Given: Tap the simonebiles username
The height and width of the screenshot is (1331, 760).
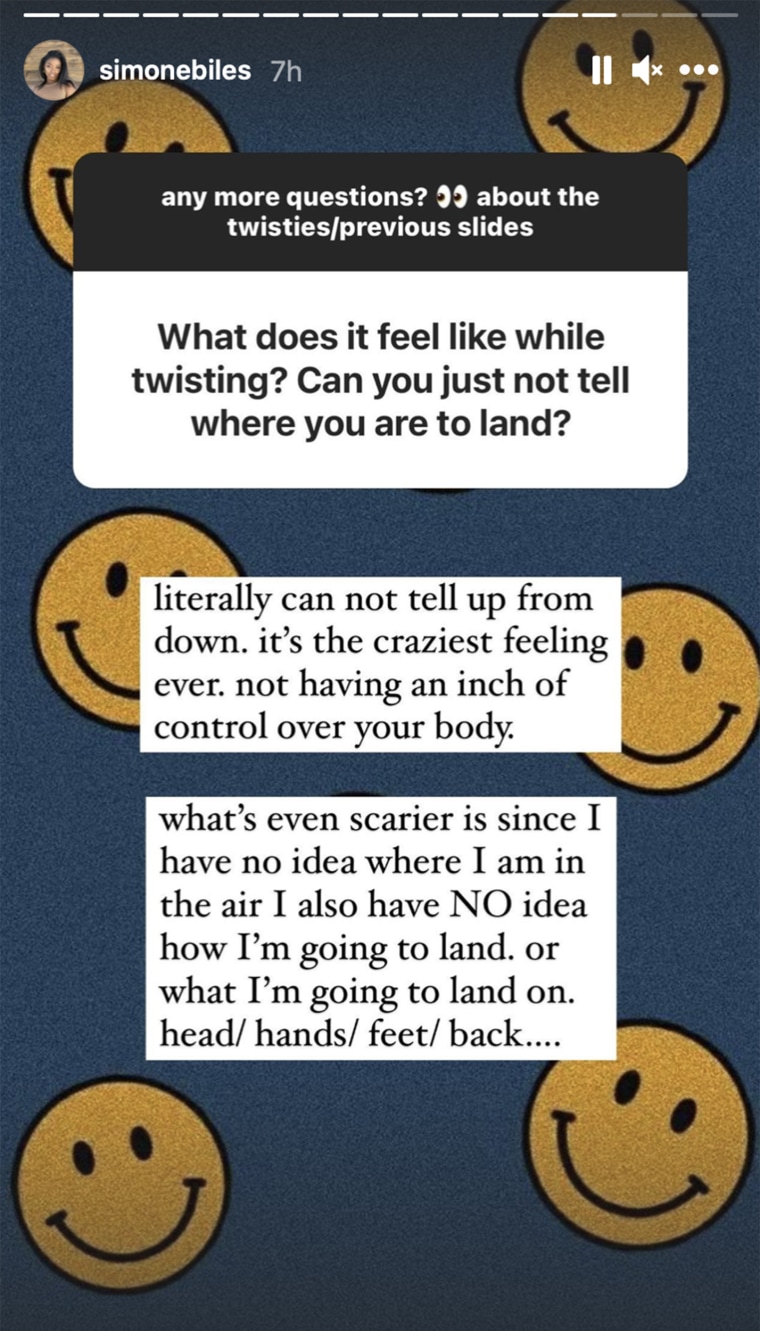Looking at the screenshot, I should click(x=176, y=71).
